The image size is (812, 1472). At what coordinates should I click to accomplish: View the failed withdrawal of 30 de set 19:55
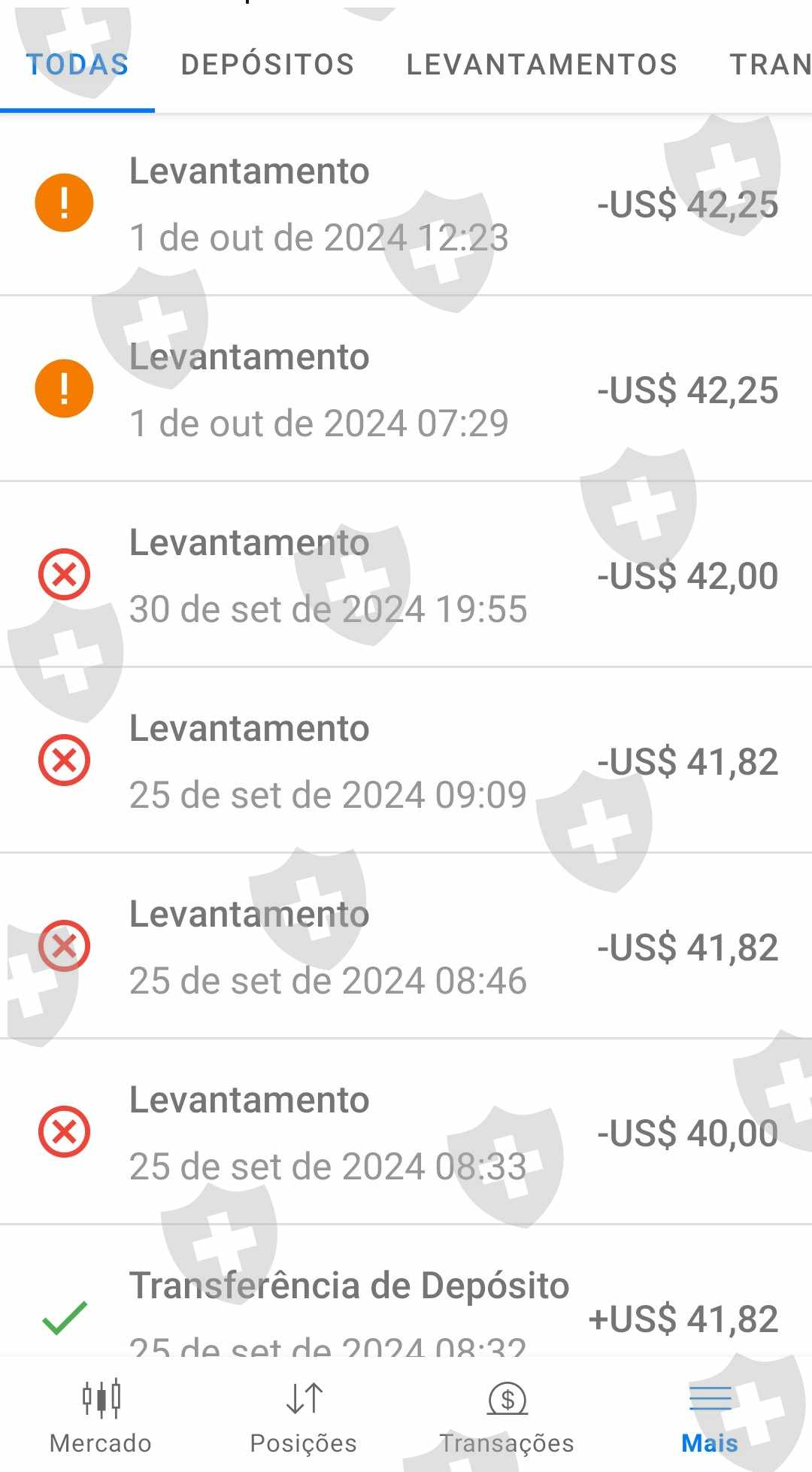pyautogui.click(x=406, y=575)
